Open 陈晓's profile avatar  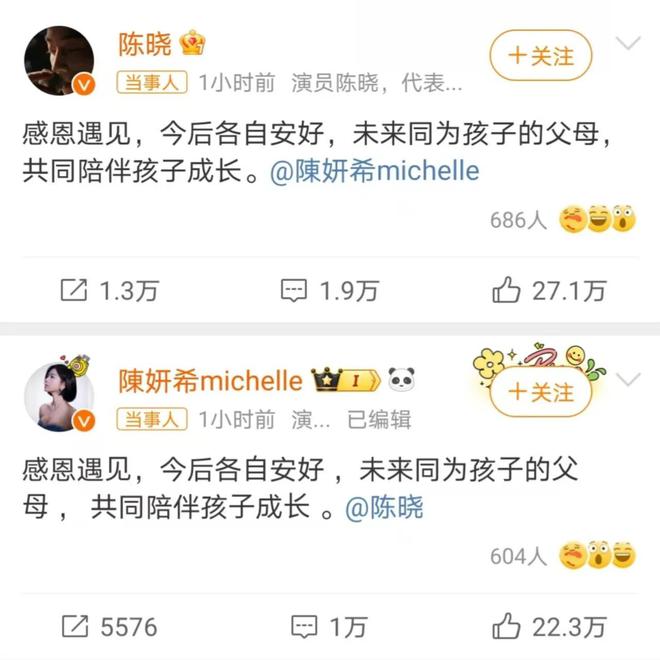(59, 61)
